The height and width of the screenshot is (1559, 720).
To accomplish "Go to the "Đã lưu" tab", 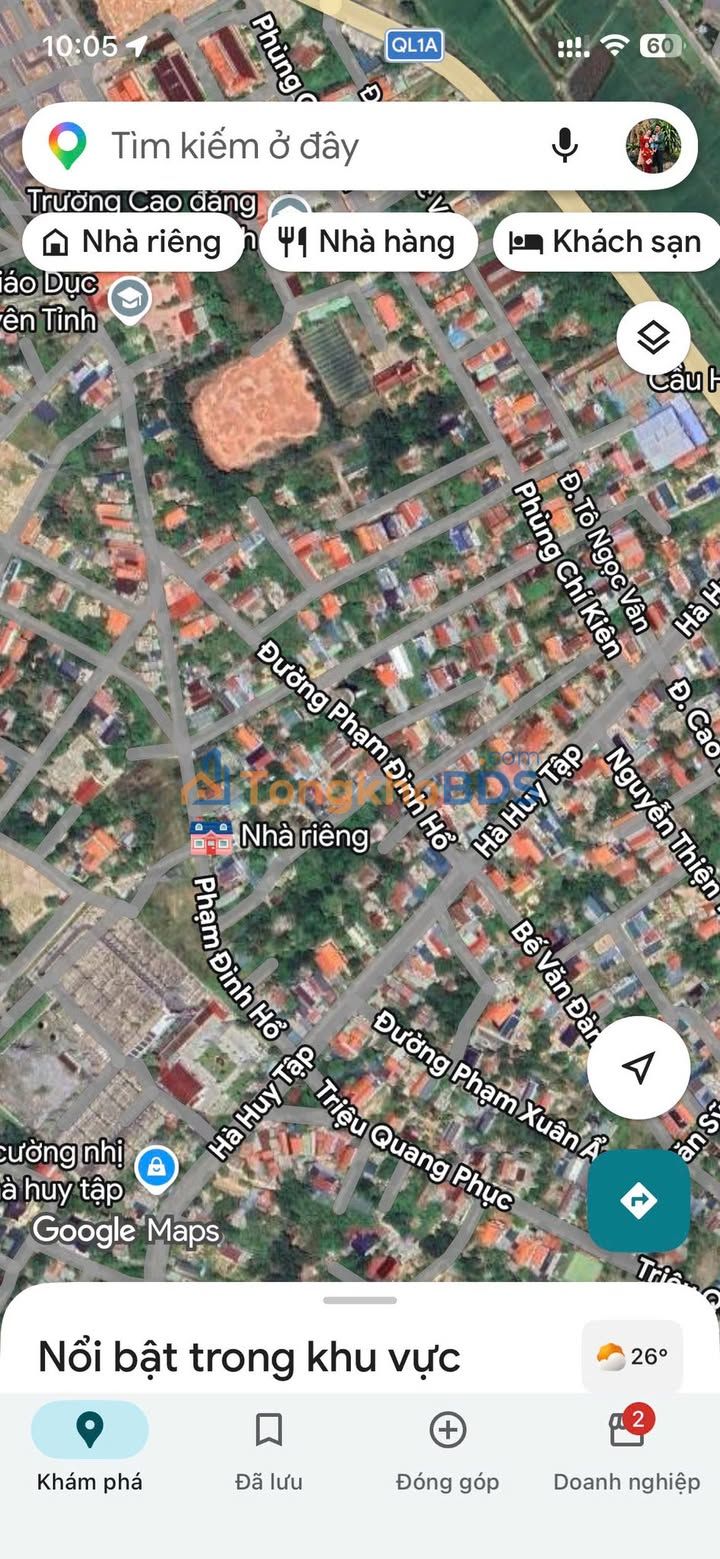I will click(x=268, y=1447).
